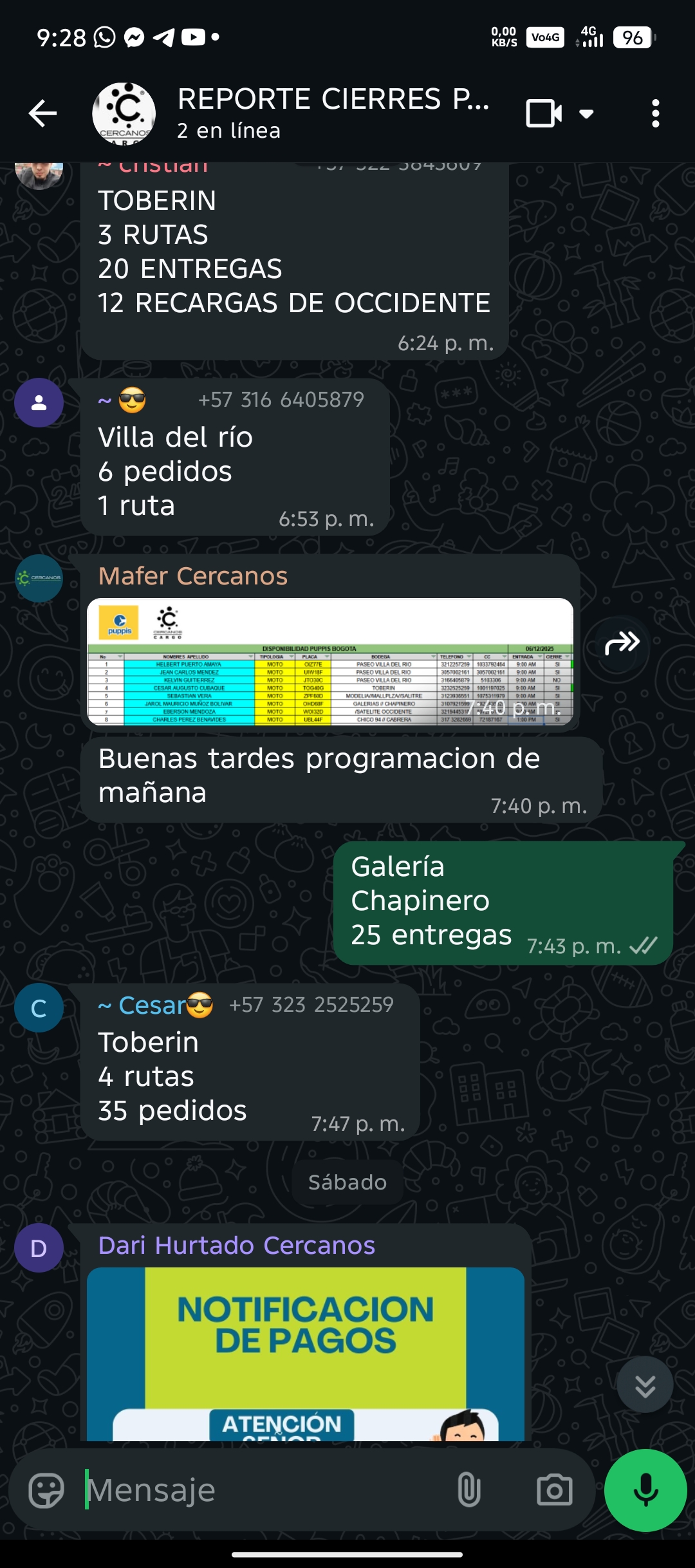Tap the Dari Hurtado Cercanos sender name
Screen dimensions: 695x1568
[236, 1246]
